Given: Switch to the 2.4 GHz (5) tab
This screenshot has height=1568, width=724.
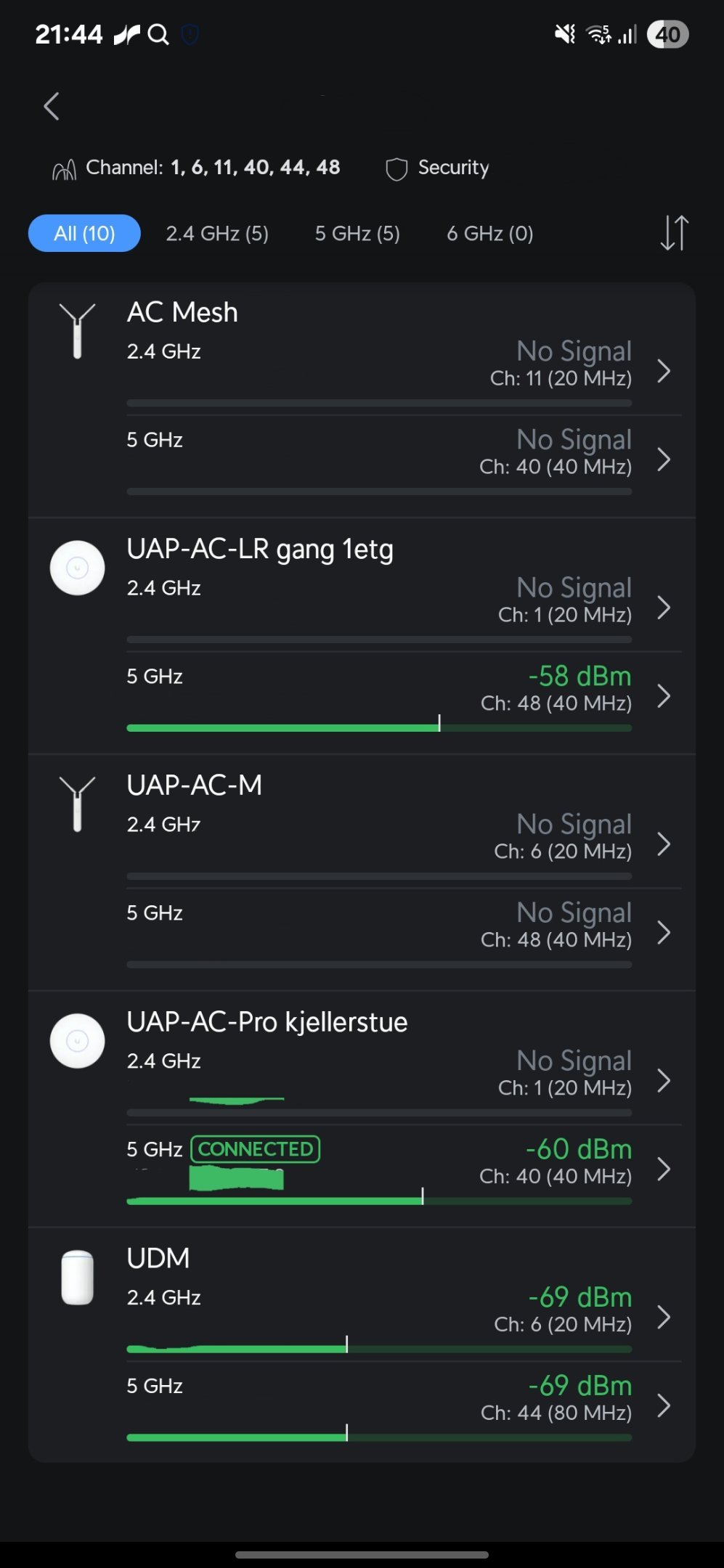Looking at the screenshot, I should (217, 233).
